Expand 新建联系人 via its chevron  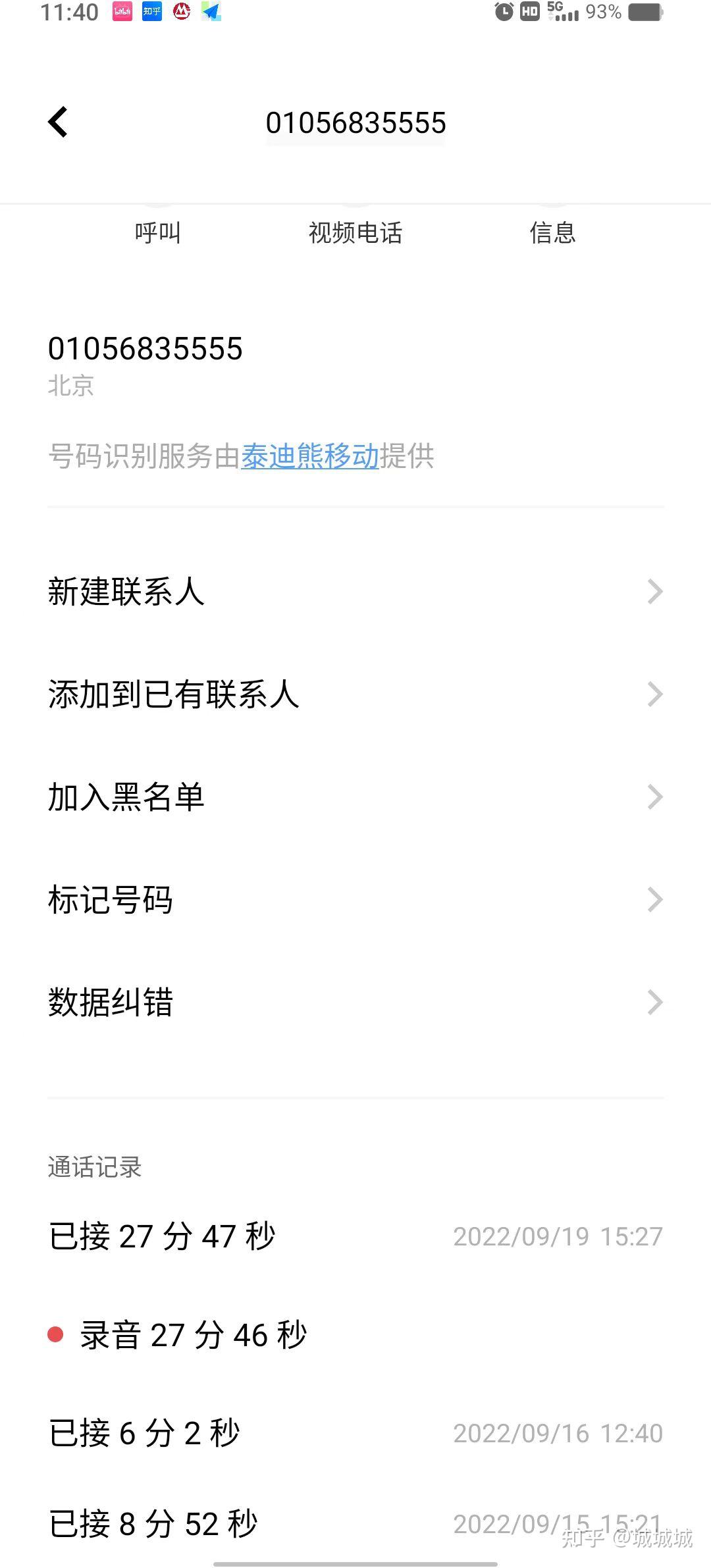[654, 592]
